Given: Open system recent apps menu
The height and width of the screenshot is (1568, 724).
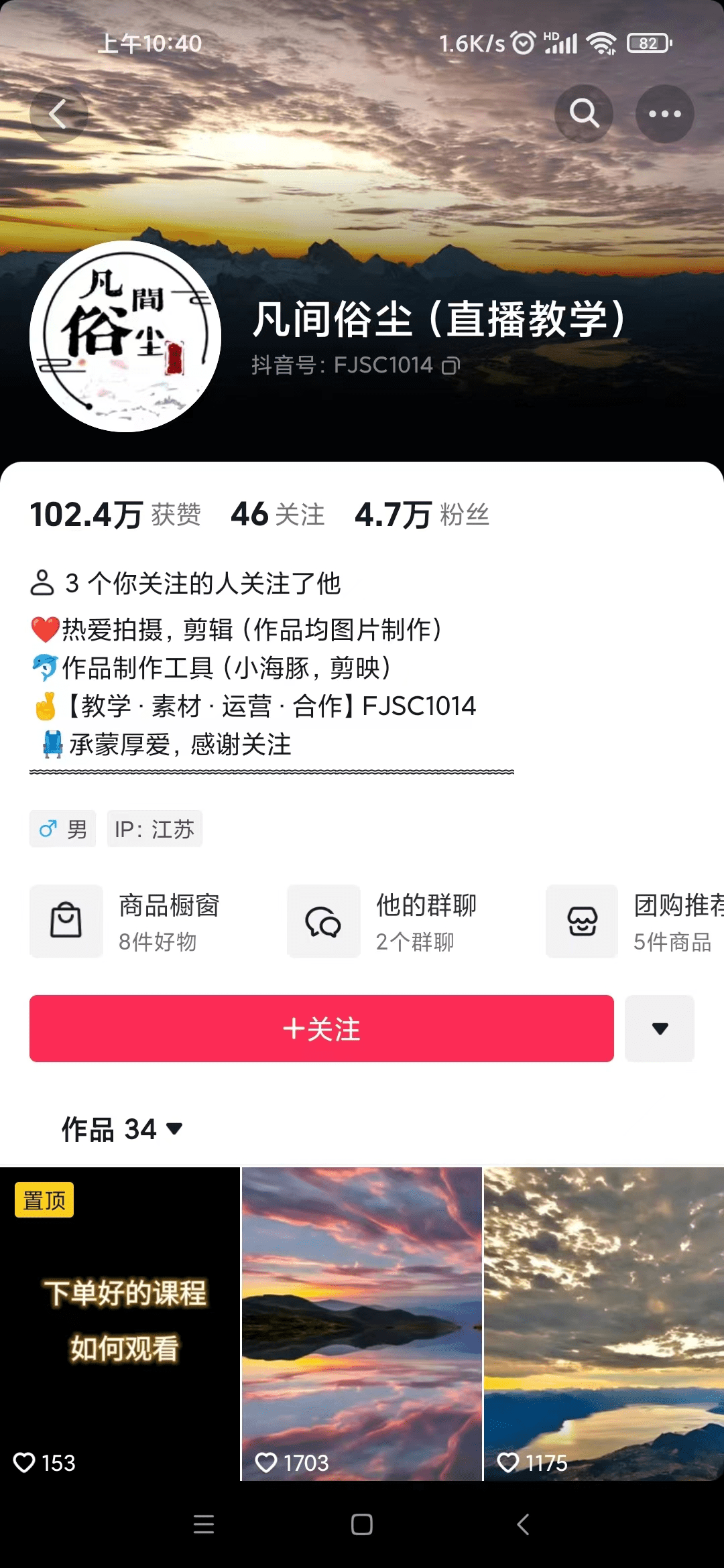Looking at the screenshot, I should (204, 1524).
